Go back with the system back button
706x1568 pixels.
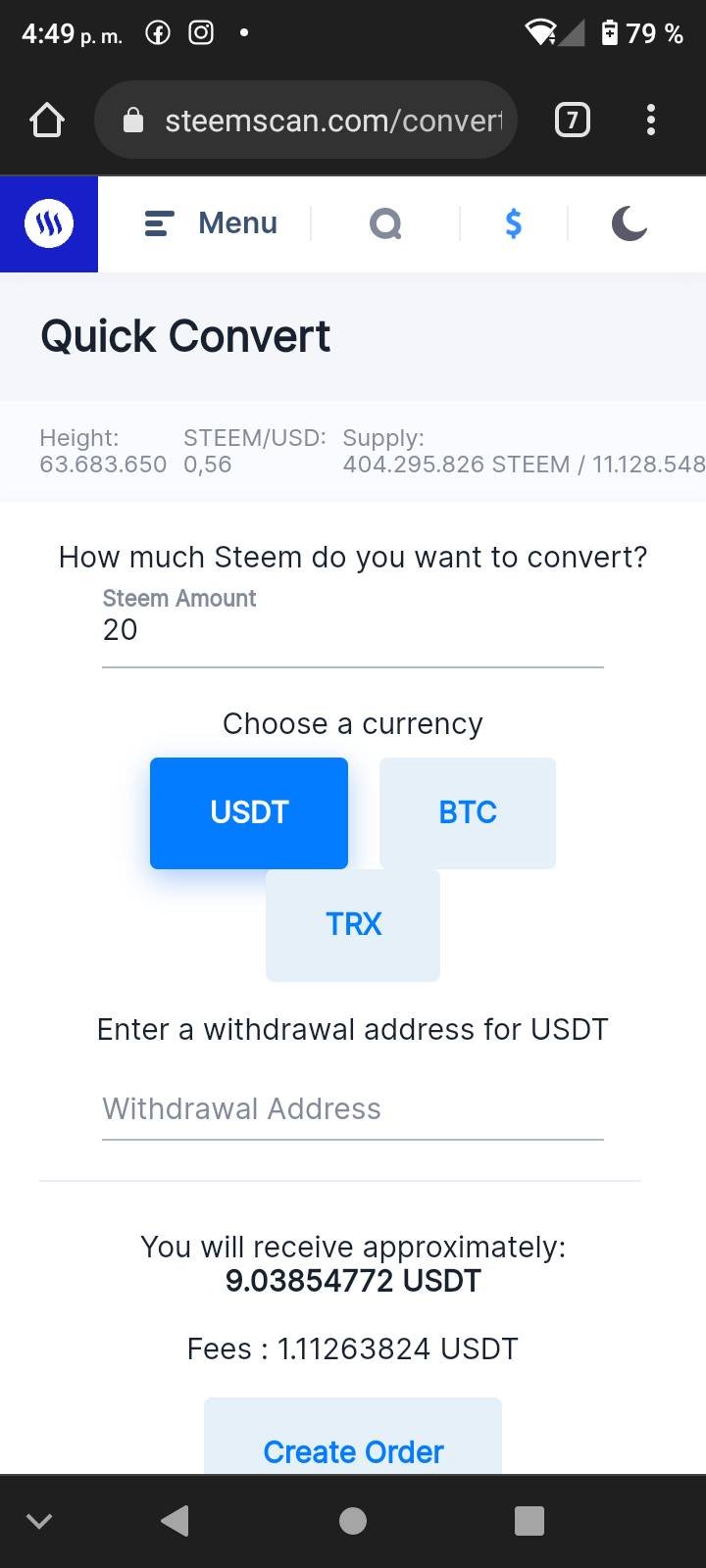(x=175, y=1521)
